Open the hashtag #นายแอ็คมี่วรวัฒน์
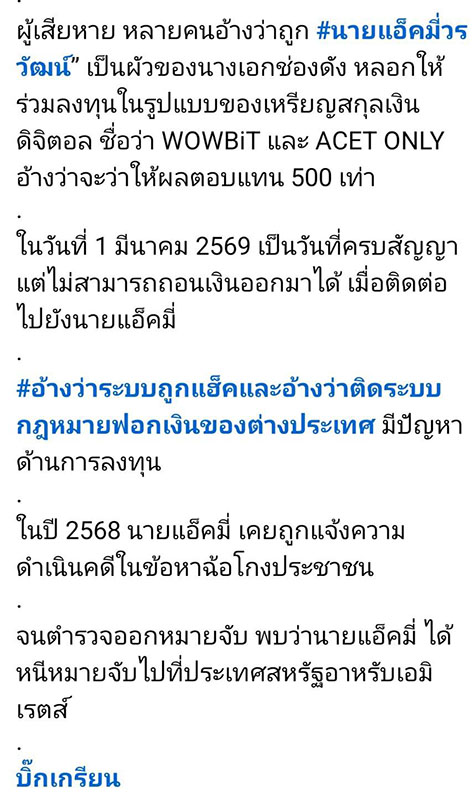Image resolution: width=476 pixels, height=800 pixels. 391,32
